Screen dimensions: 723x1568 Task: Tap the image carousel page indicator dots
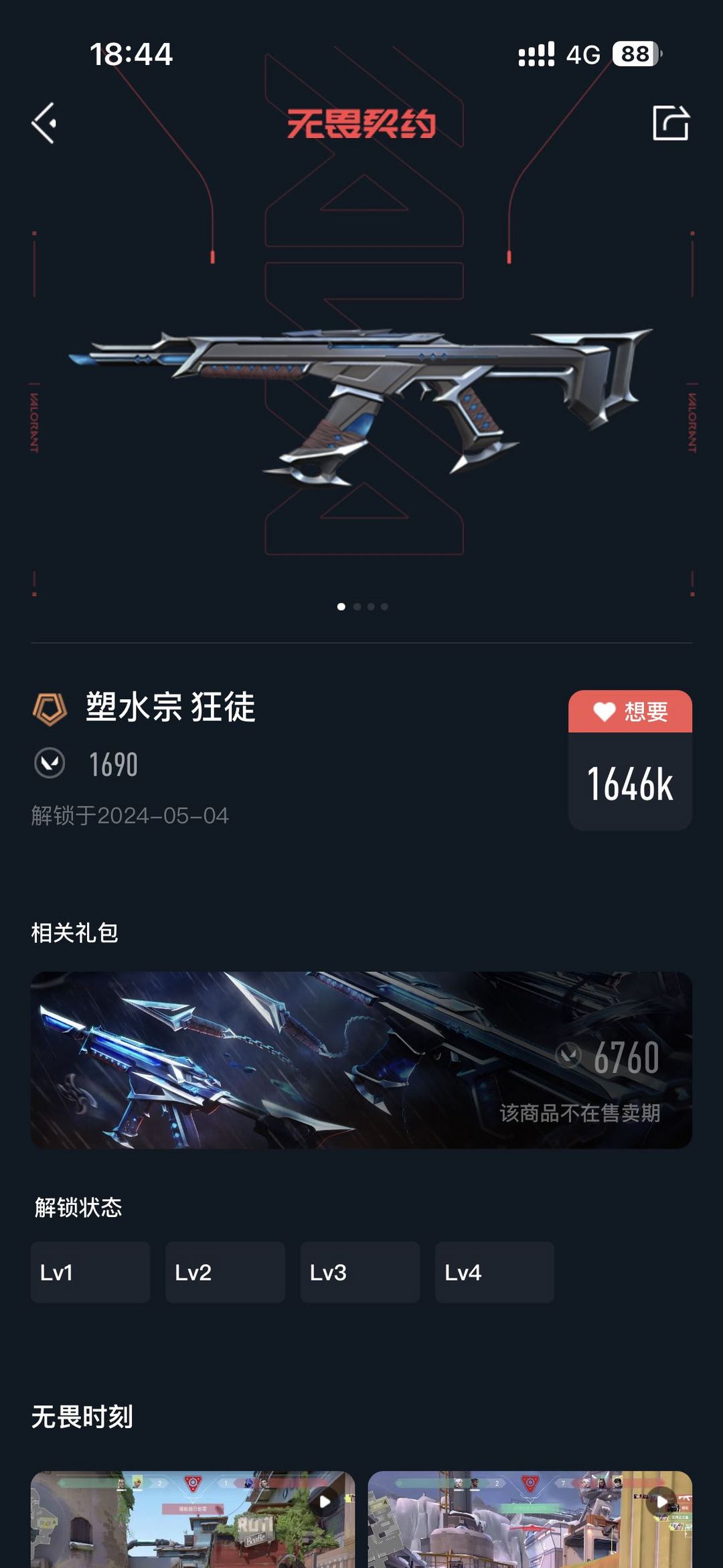click(362, 607)
